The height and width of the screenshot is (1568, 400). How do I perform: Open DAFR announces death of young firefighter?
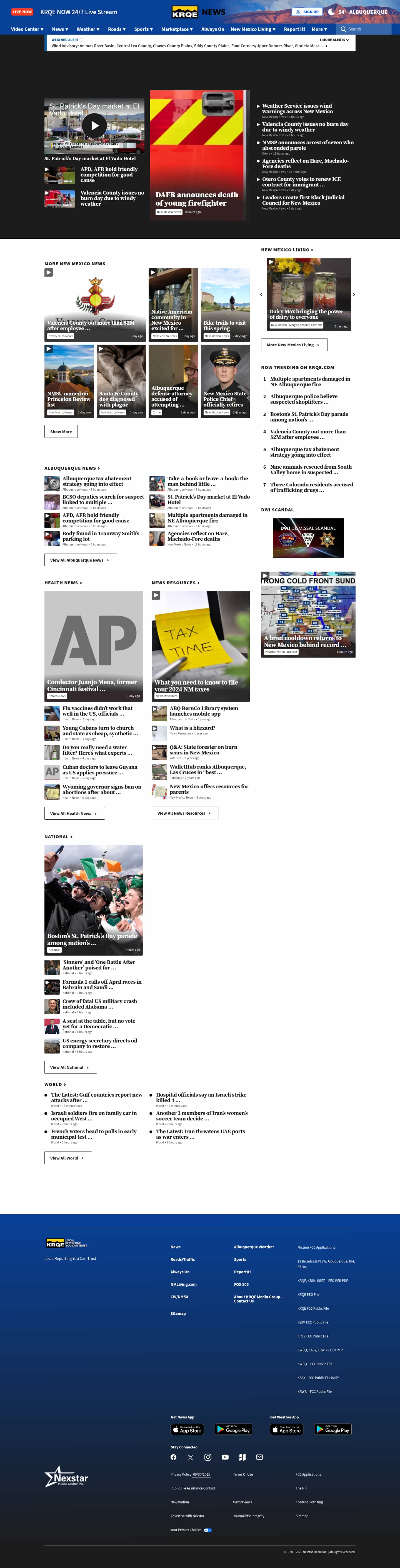tap(196, 198)
